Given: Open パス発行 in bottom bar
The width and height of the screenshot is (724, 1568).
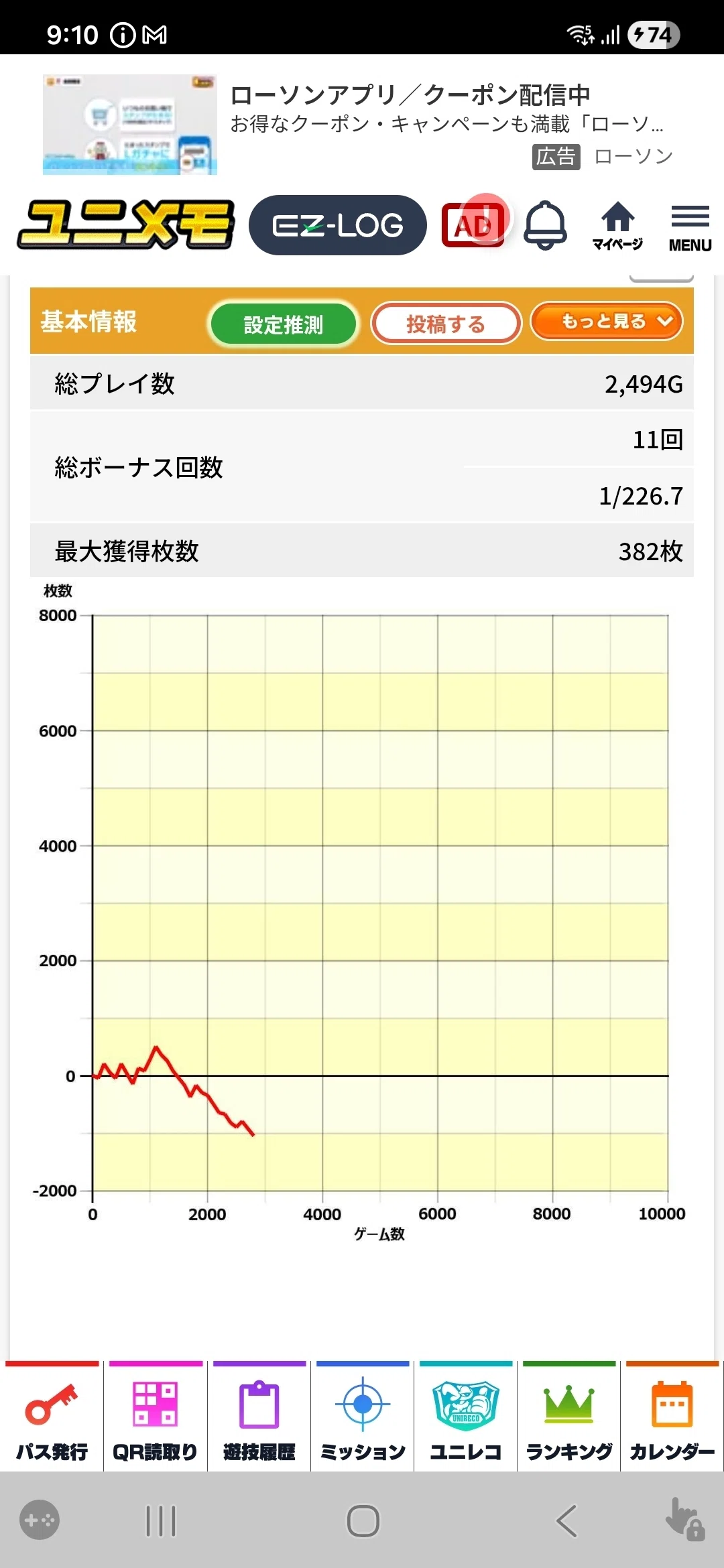Looking at the screenshot, I should coord(52,1415).
